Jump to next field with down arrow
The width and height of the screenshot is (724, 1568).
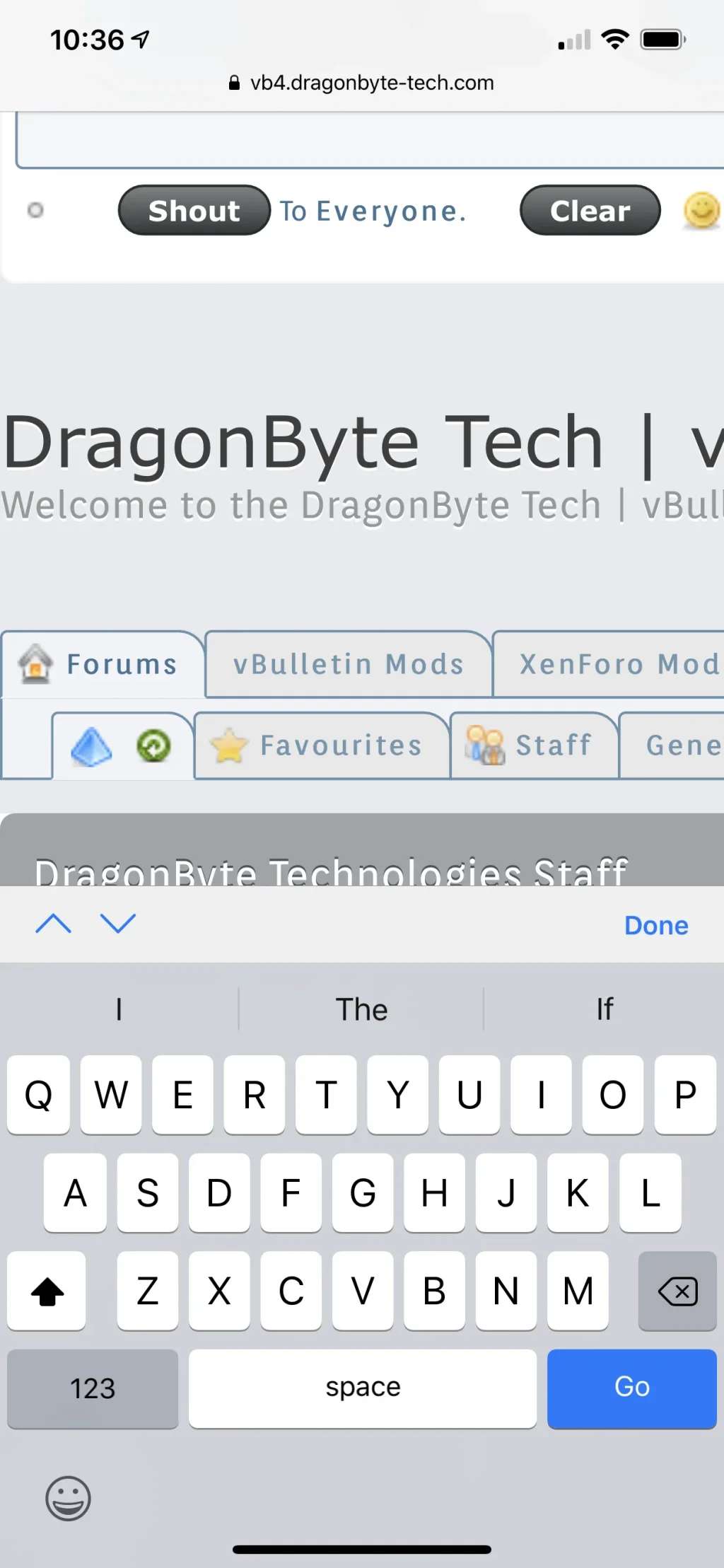117,924
